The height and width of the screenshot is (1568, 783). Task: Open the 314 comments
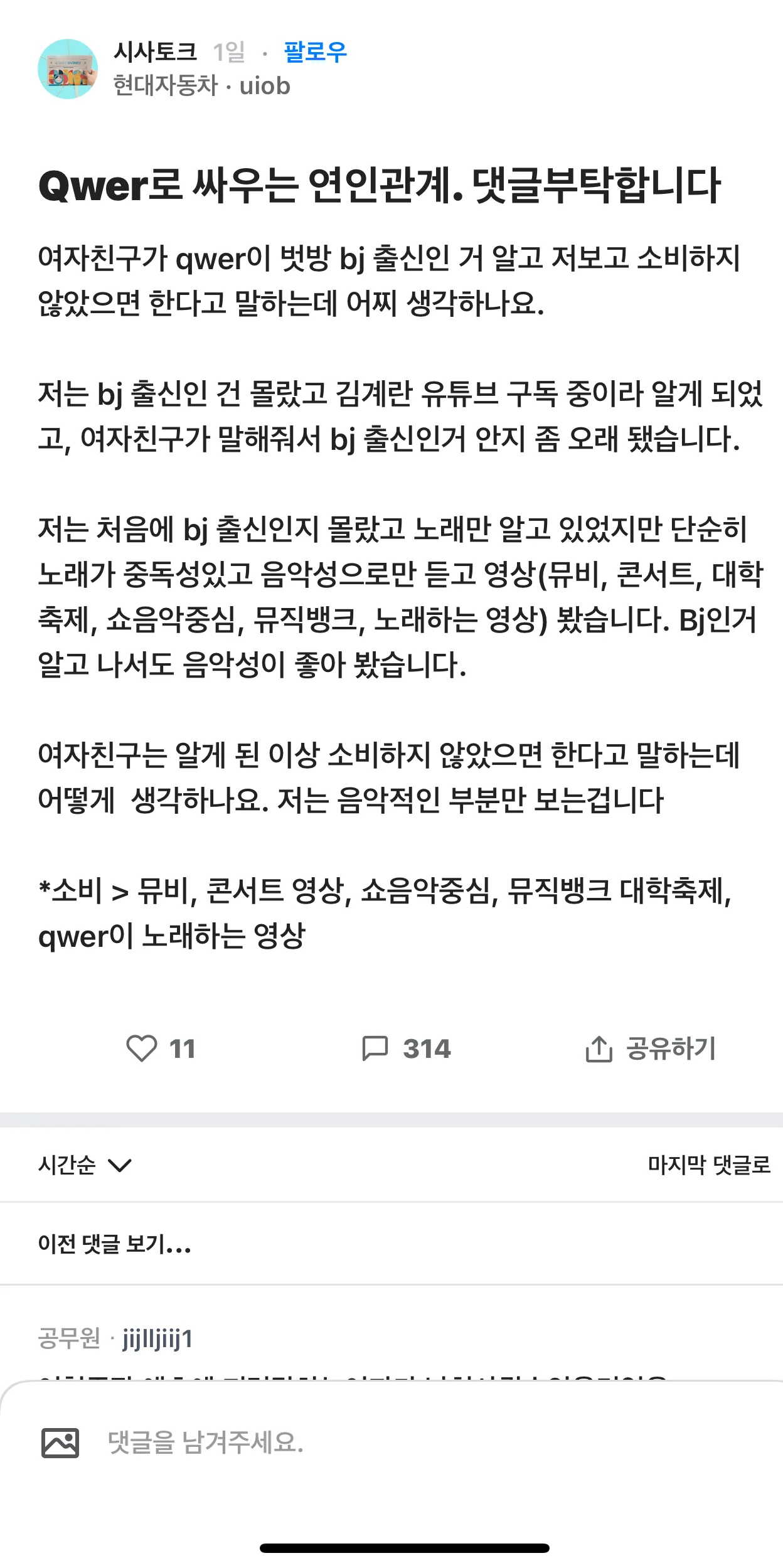pos(407,1048)
